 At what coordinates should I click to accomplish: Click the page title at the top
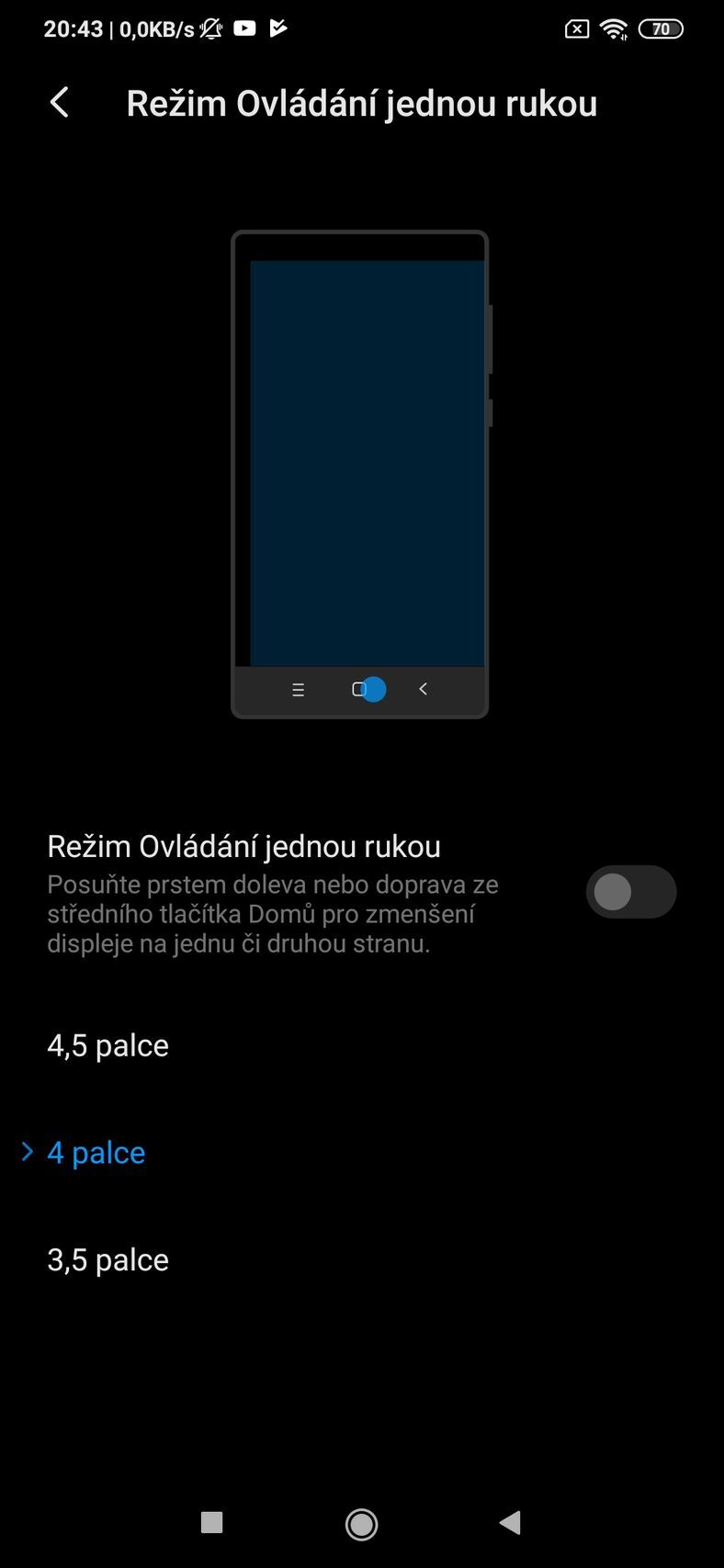(362, 103)
